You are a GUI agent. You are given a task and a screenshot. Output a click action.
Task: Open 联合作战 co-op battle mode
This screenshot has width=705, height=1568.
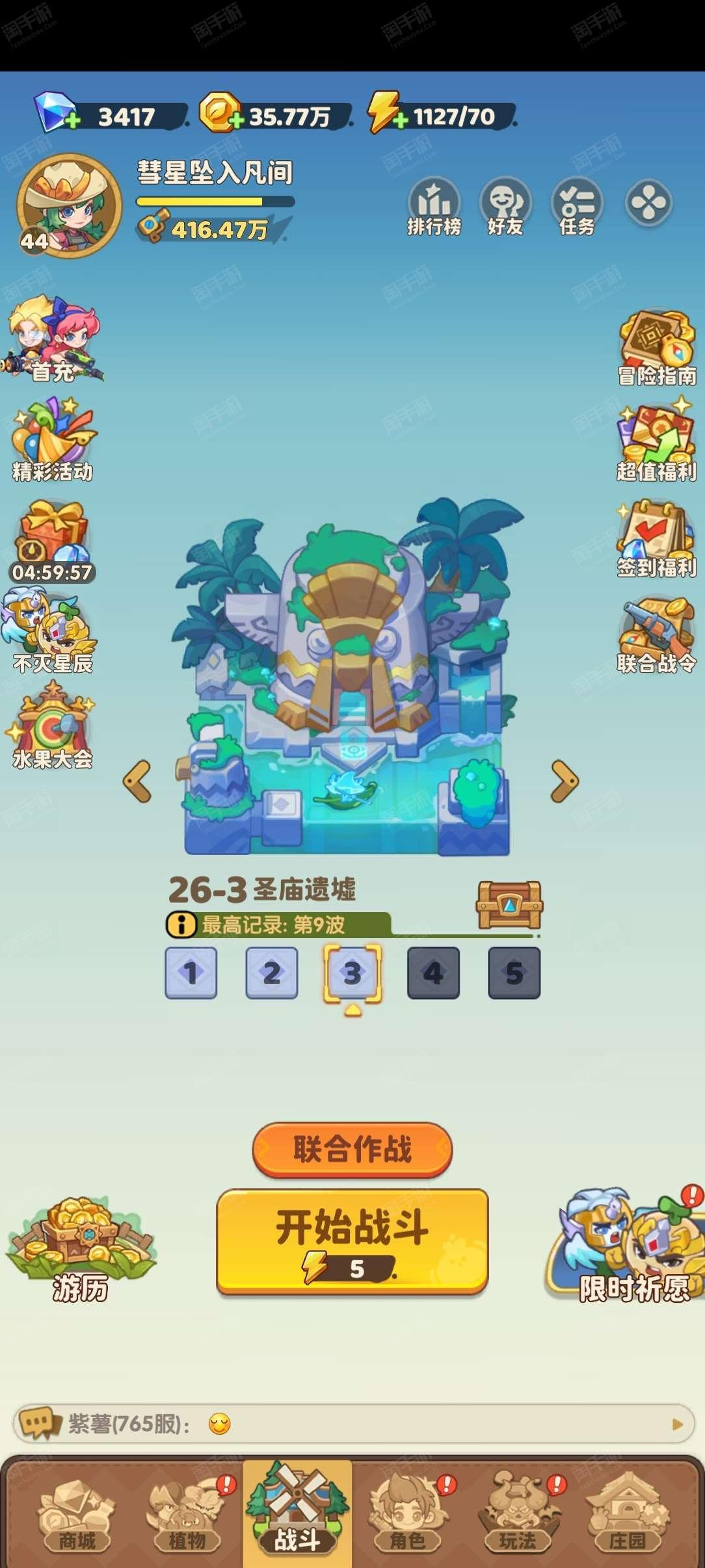click(x=352, y=1149)
